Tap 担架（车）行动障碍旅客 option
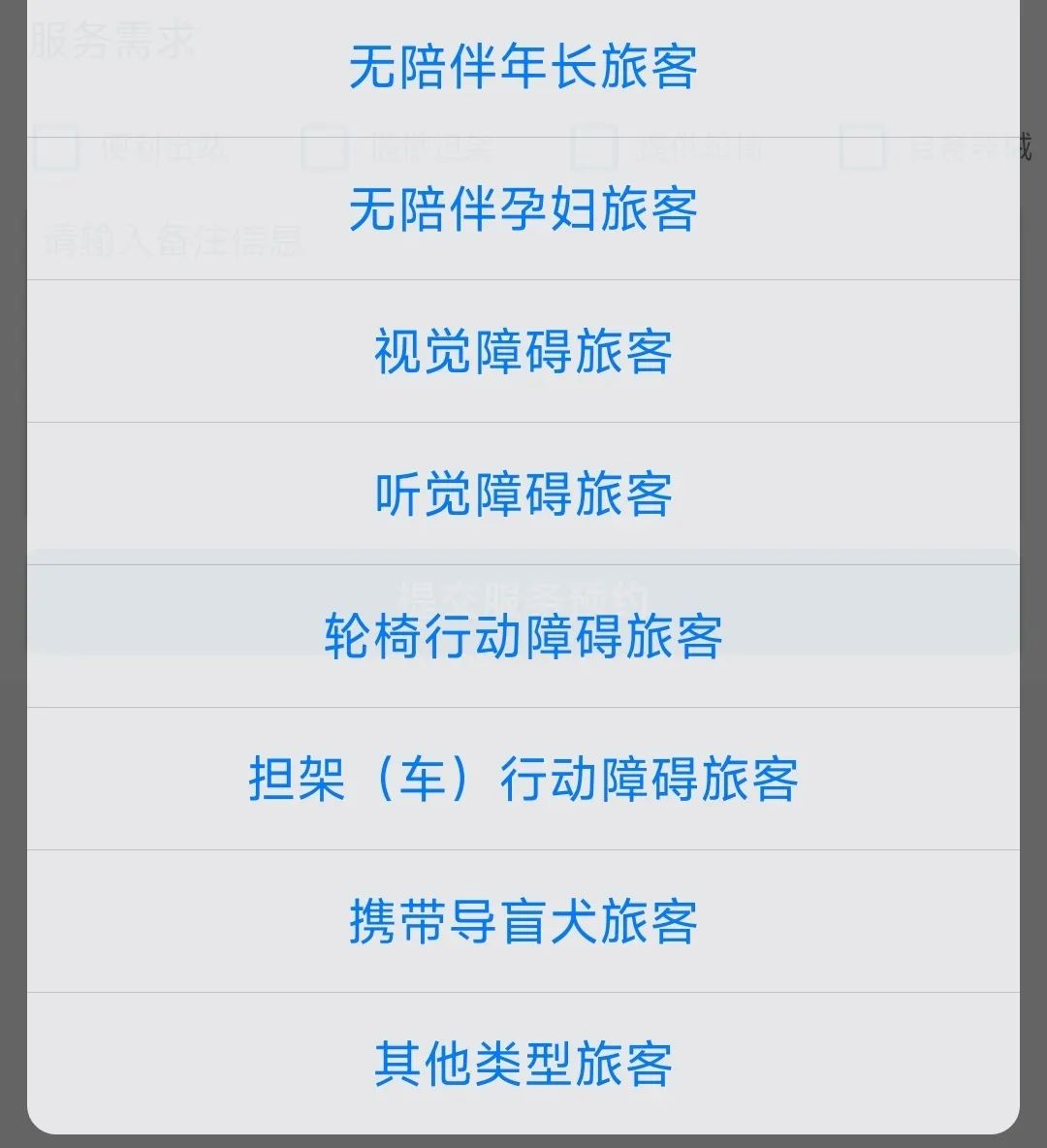Image resolution: width=1047 pixels, height=1148 pixels. pos(523,779)
